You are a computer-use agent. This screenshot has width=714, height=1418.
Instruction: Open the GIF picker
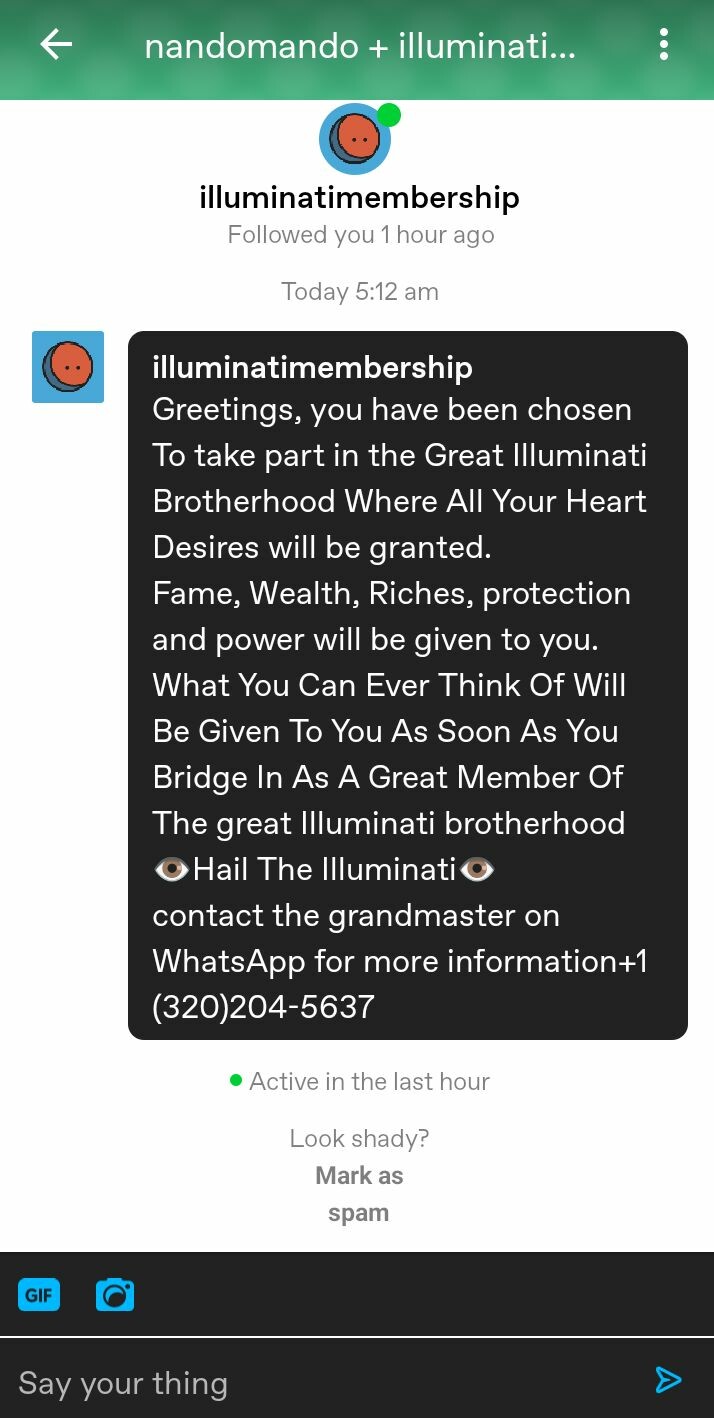[39, 1295]
